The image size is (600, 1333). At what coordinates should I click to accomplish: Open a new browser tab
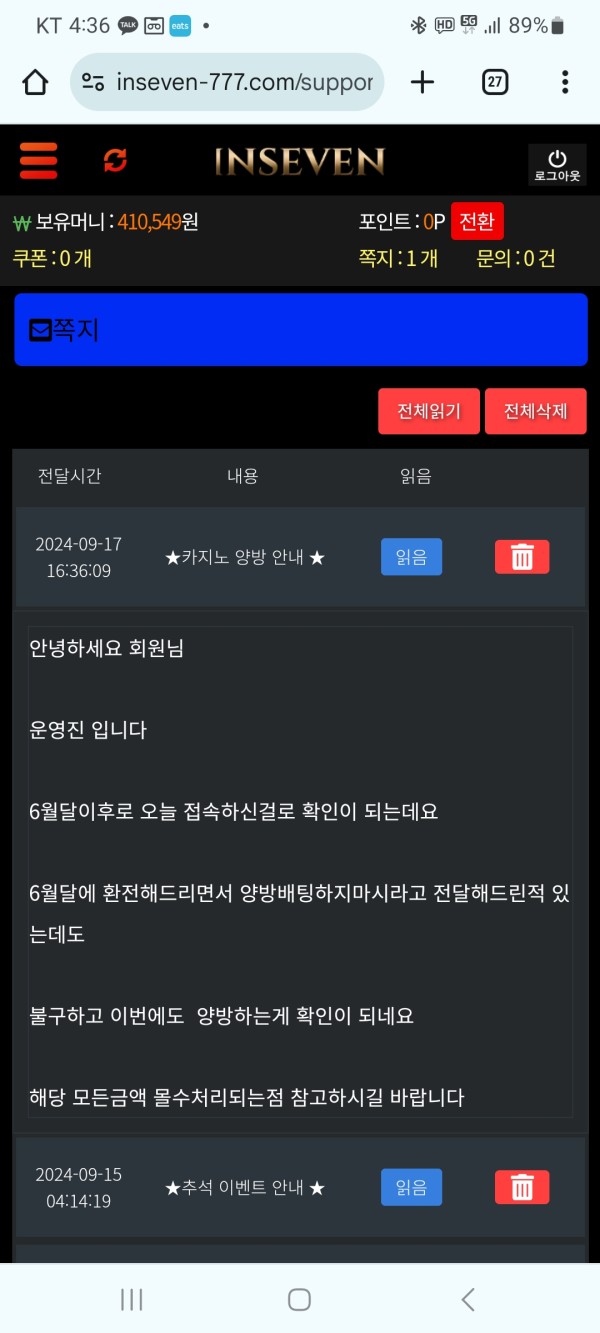click(x=423, y=82)
